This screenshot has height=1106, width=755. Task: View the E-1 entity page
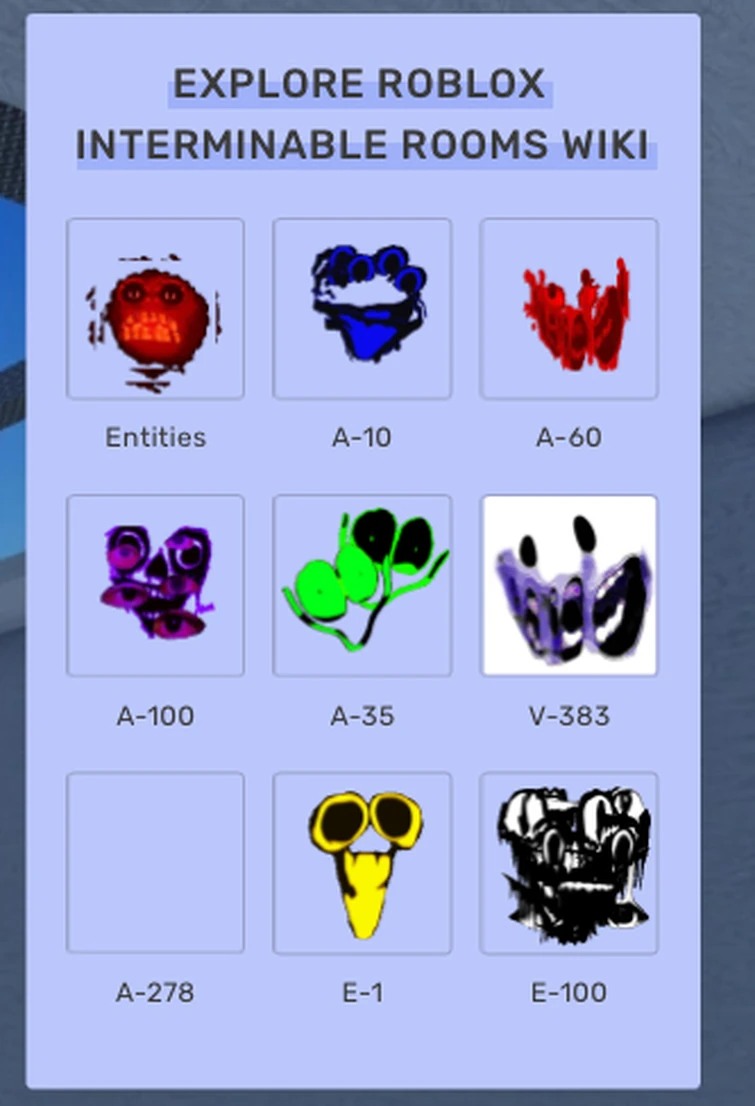click(362, 862)
